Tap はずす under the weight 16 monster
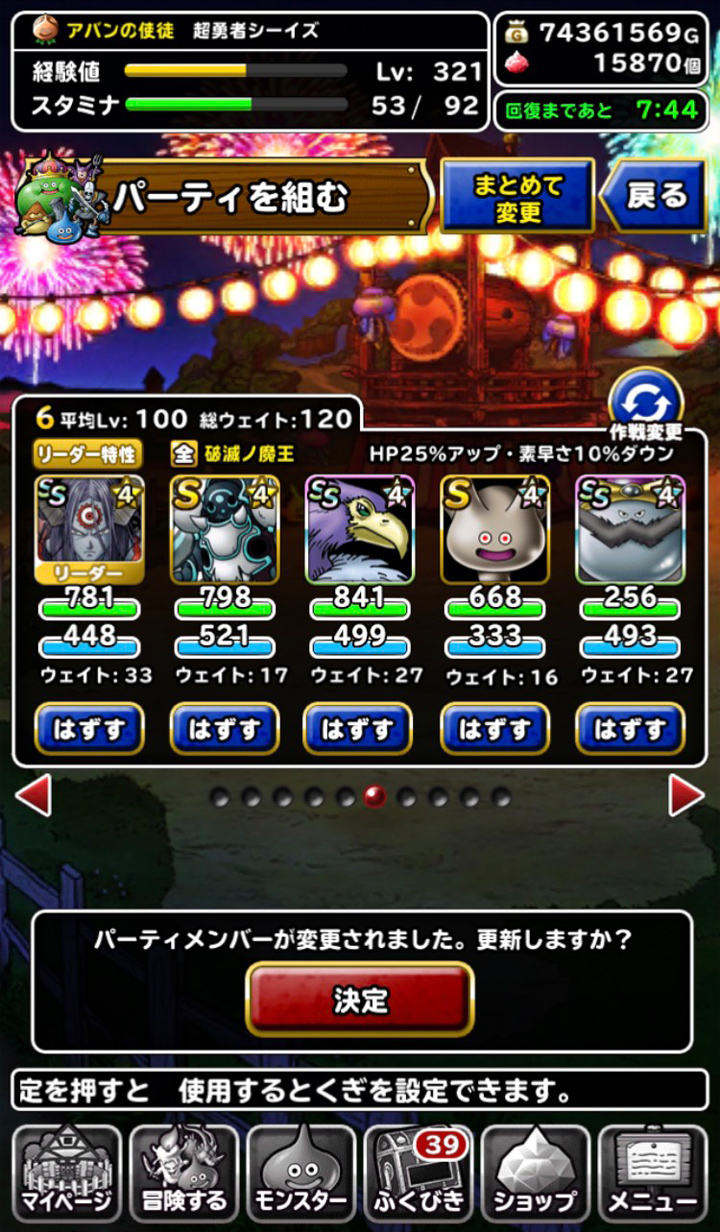 495,729
